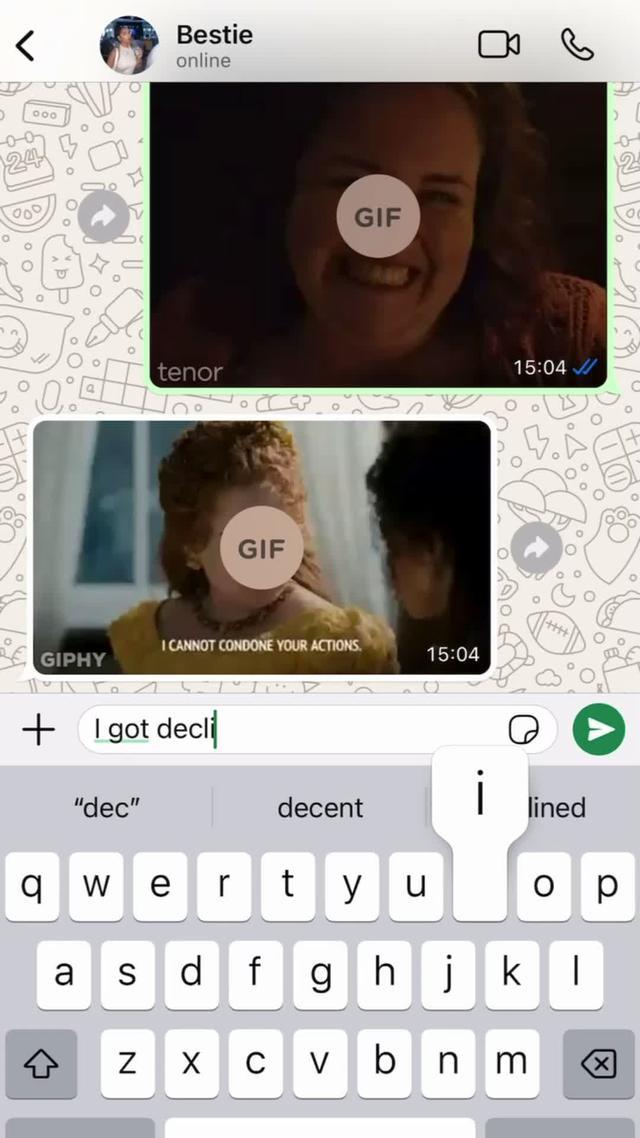Forward the GIPHY GIF message
Image resolution: width=640 pixels, height=1138 pixels.
click(x=537, y=548)
